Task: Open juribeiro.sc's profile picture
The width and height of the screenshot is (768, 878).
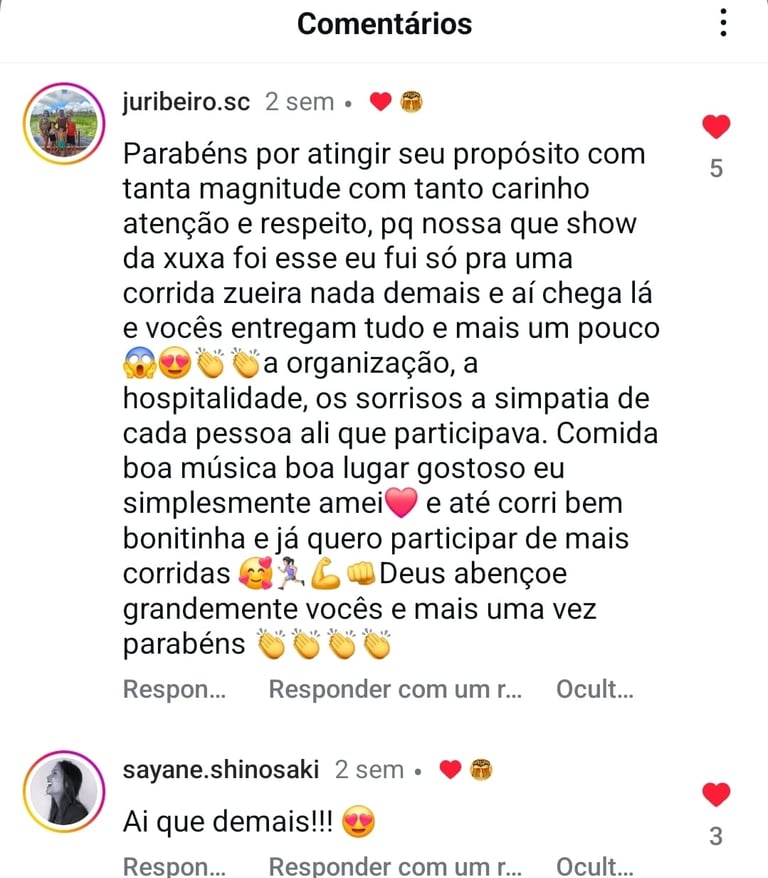Action: [x=64, y=124]
